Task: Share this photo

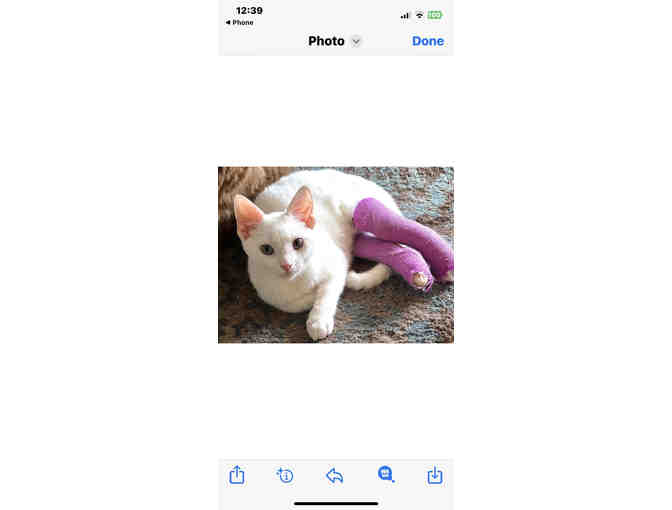Action: [x=237, y=476]
